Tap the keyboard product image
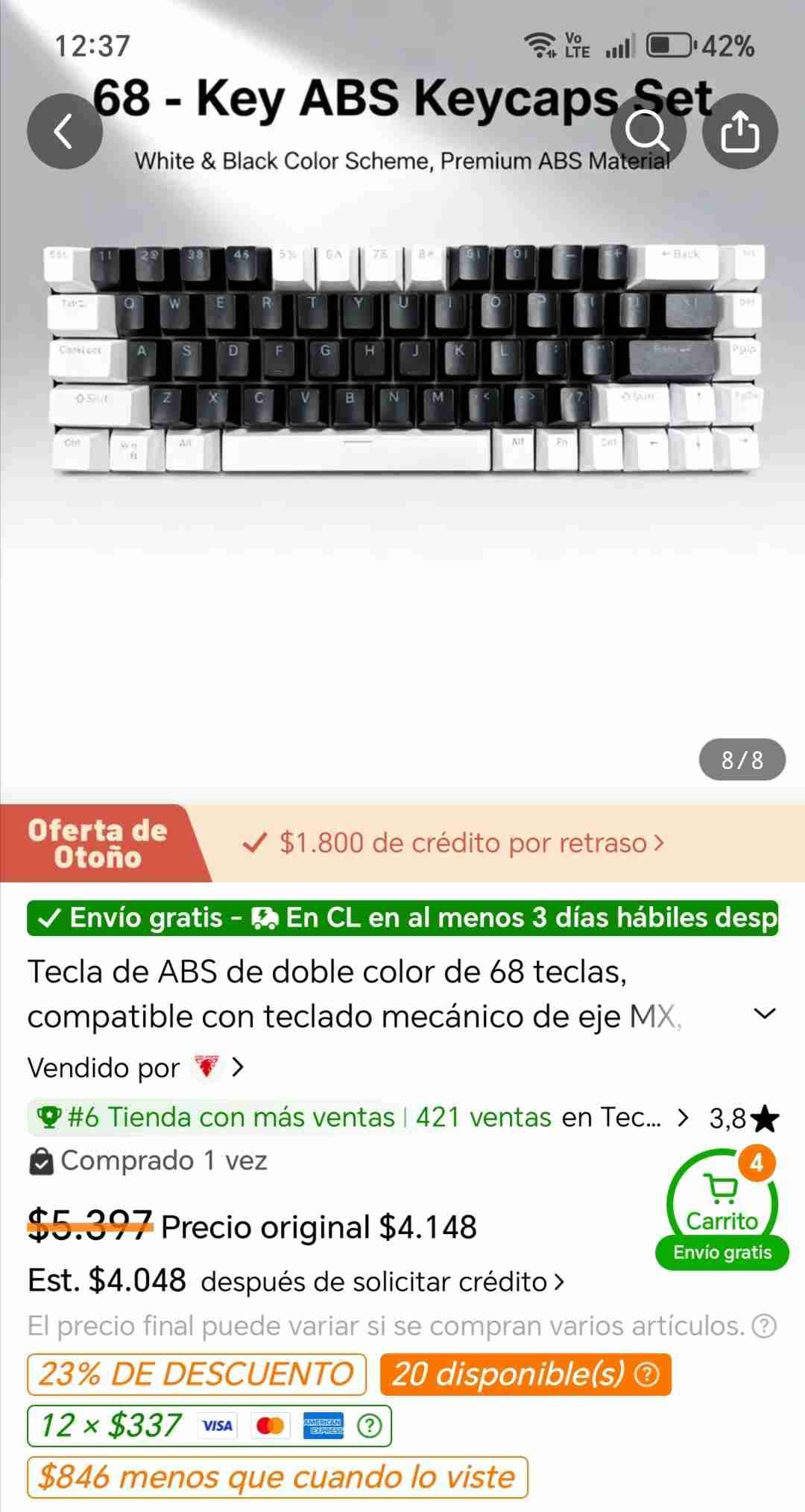Image resolution: width=805 pixels, height=1512 pixels. [x=402, y=358]
